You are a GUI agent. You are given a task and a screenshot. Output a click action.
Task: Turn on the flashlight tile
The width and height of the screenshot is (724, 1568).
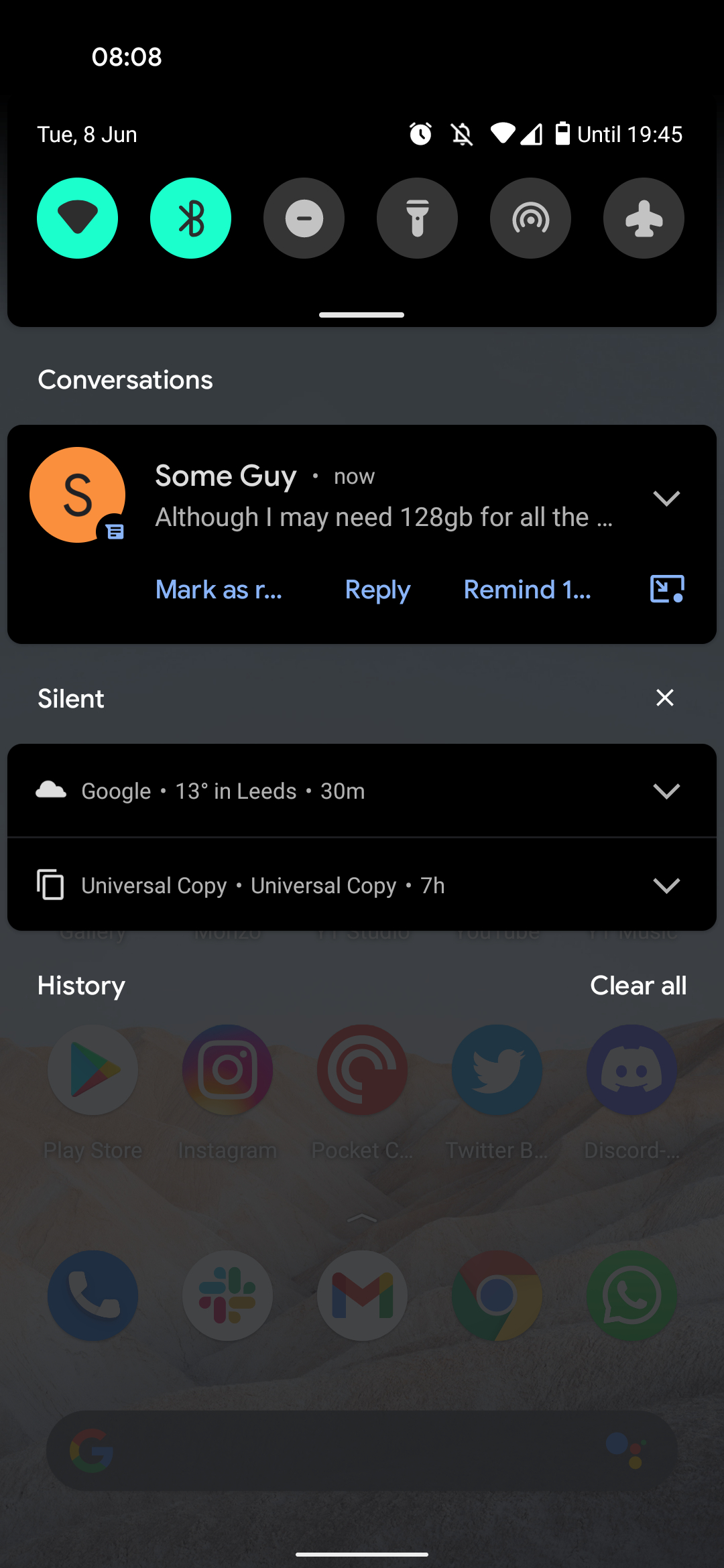pyautogui.click(x=417, y=218)
